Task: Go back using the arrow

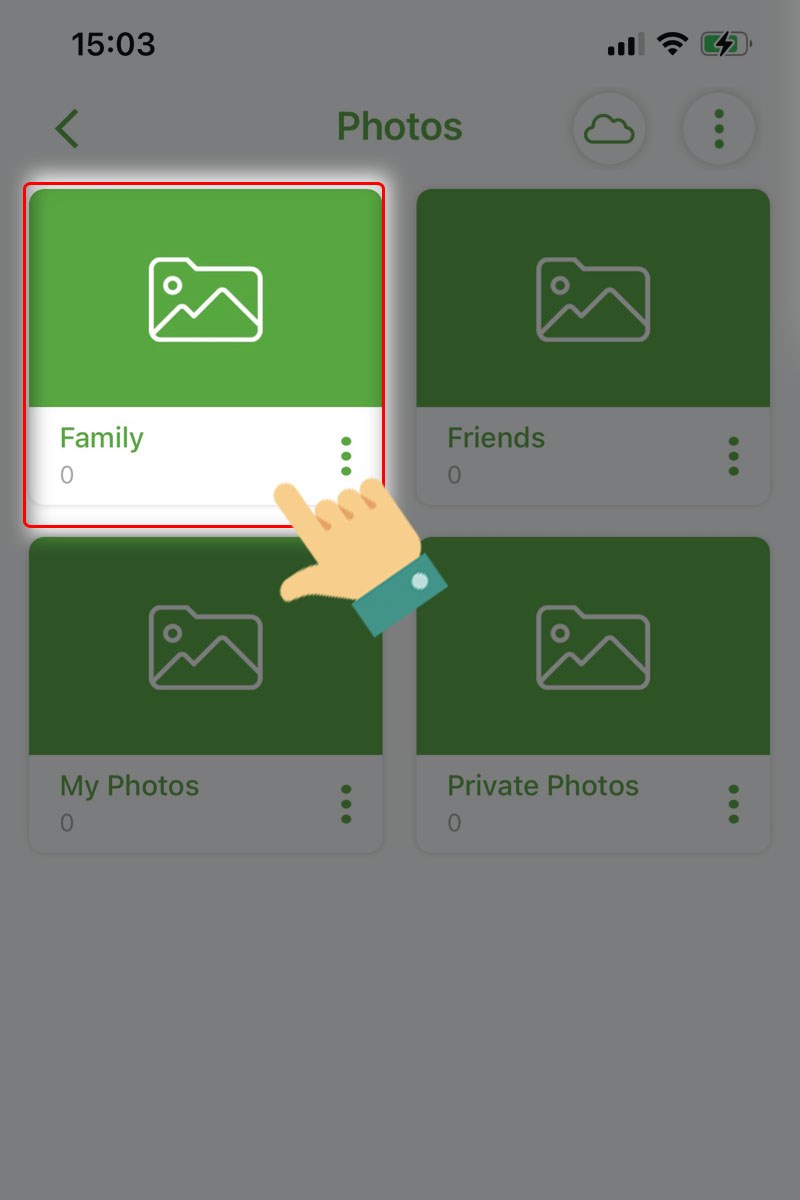Action: tap(67, 129)
